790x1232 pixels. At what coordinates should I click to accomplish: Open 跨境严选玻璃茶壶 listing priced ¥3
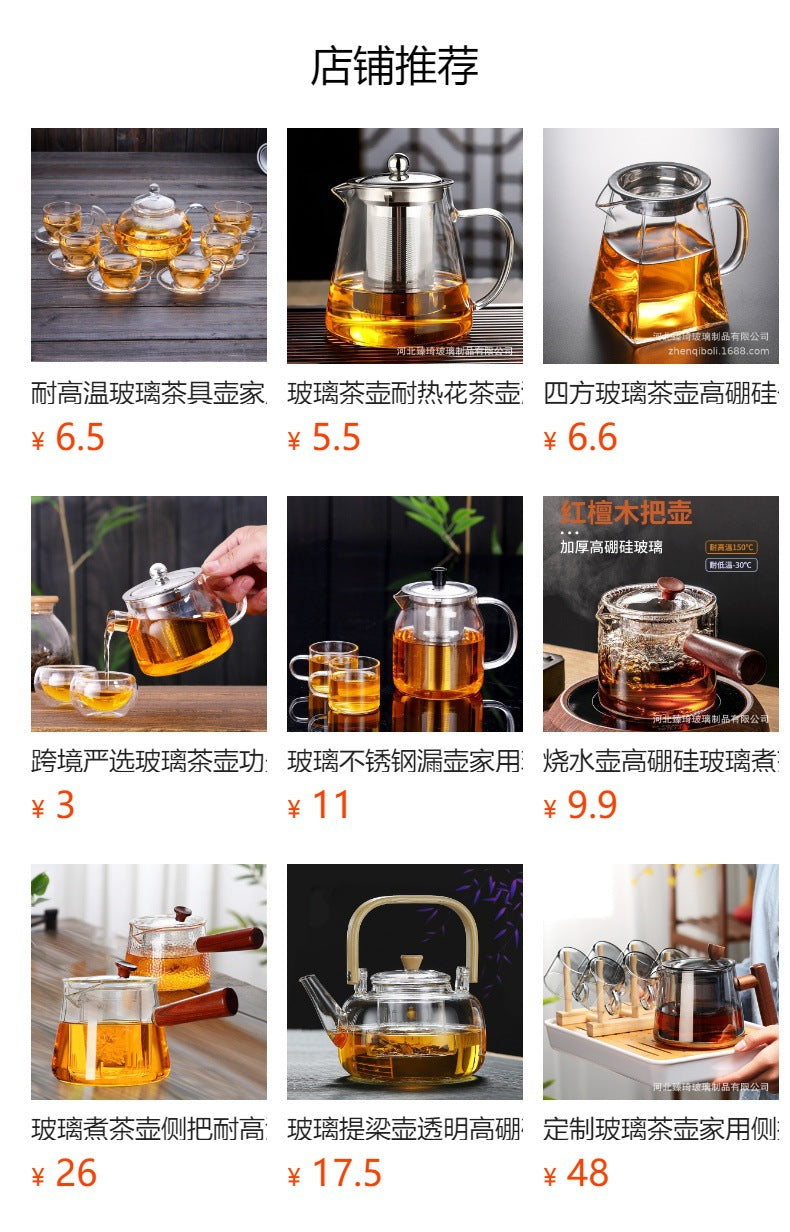point(149,614)
